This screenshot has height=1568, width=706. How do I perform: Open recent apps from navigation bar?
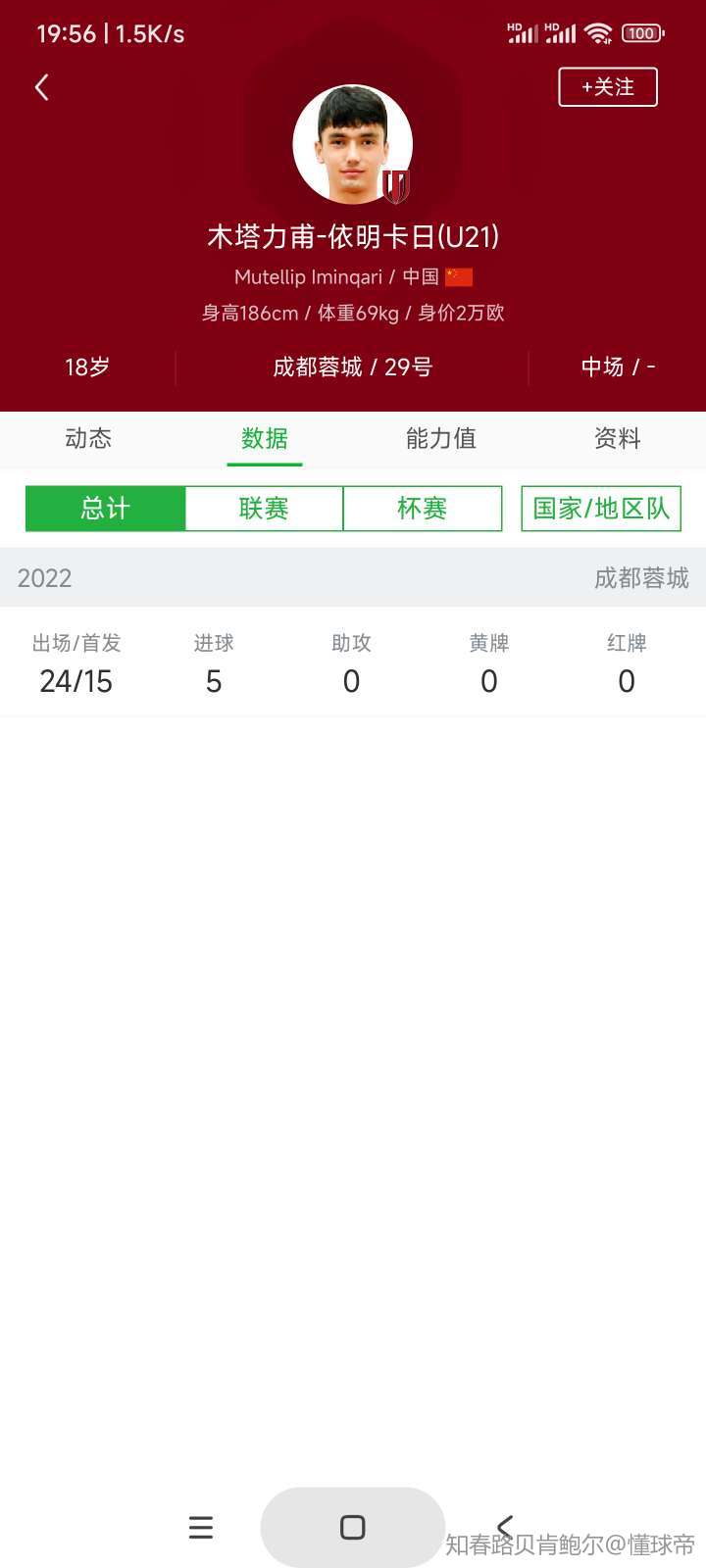coord(201,1527)
